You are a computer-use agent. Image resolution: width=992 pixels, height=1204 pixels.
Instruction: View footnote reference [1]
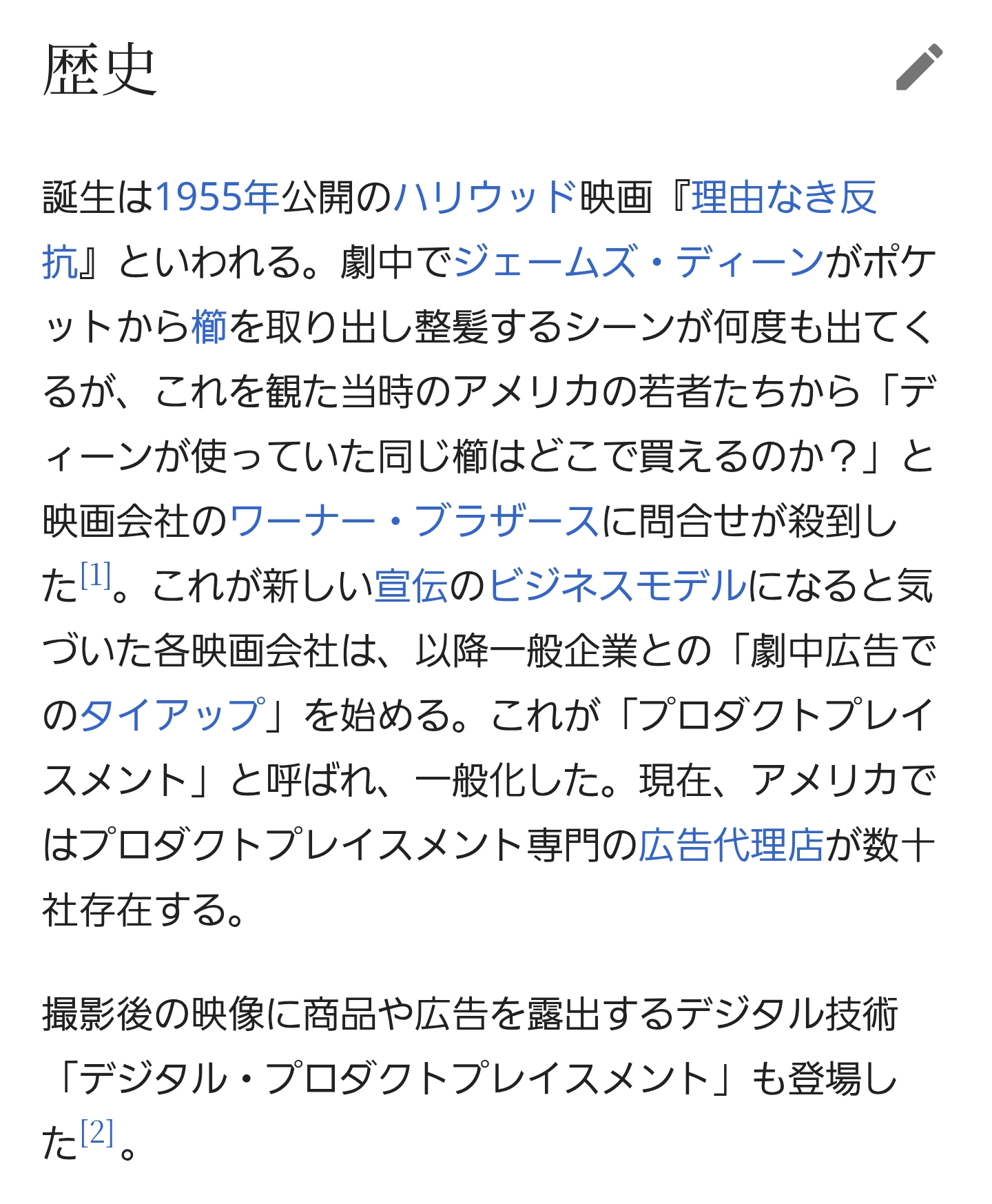pyautogui.click(x=96, y=575)
